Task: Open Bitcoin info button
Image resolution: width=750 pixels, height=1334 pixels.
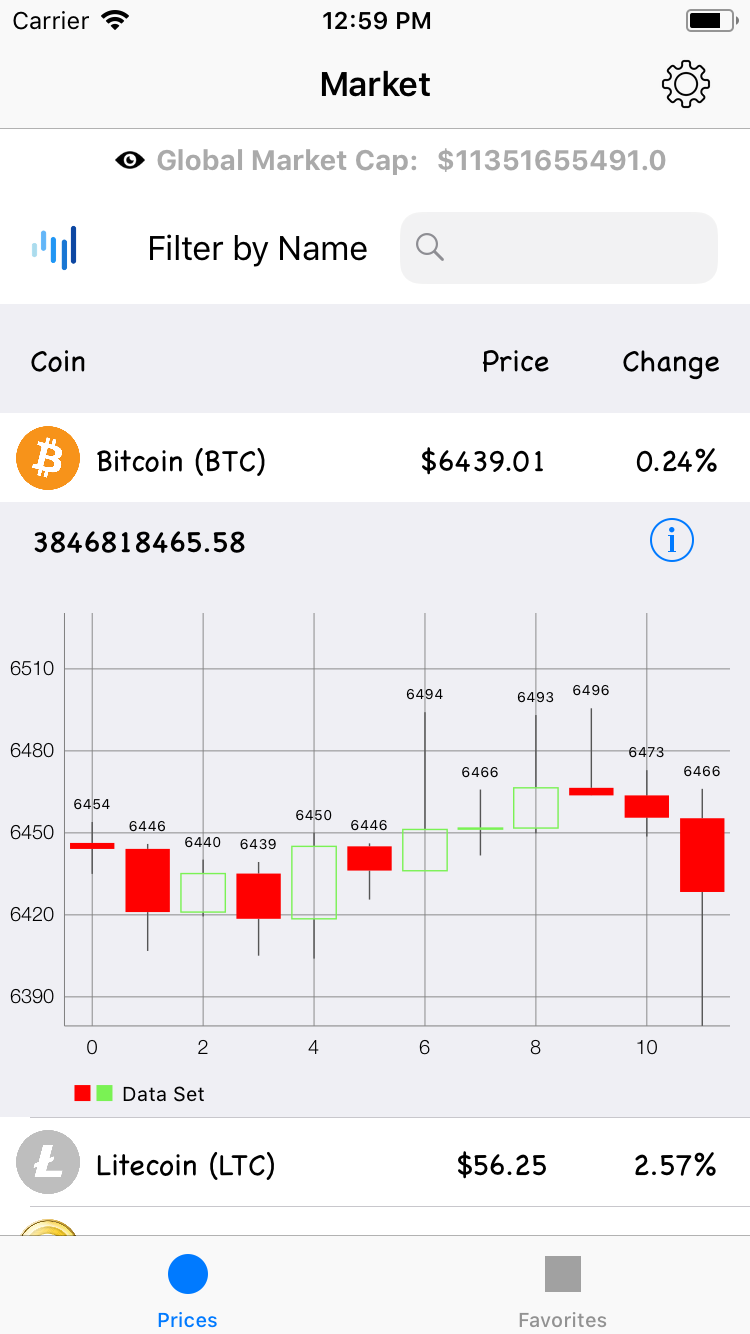Action: click(x=671, y=541)
